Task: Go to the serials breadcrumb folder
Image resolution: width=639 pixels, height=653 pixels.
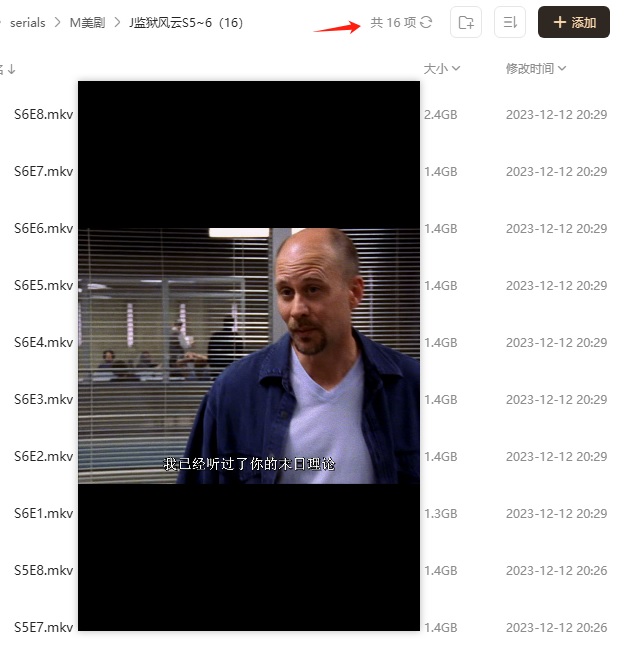Action: pos(27,22)
